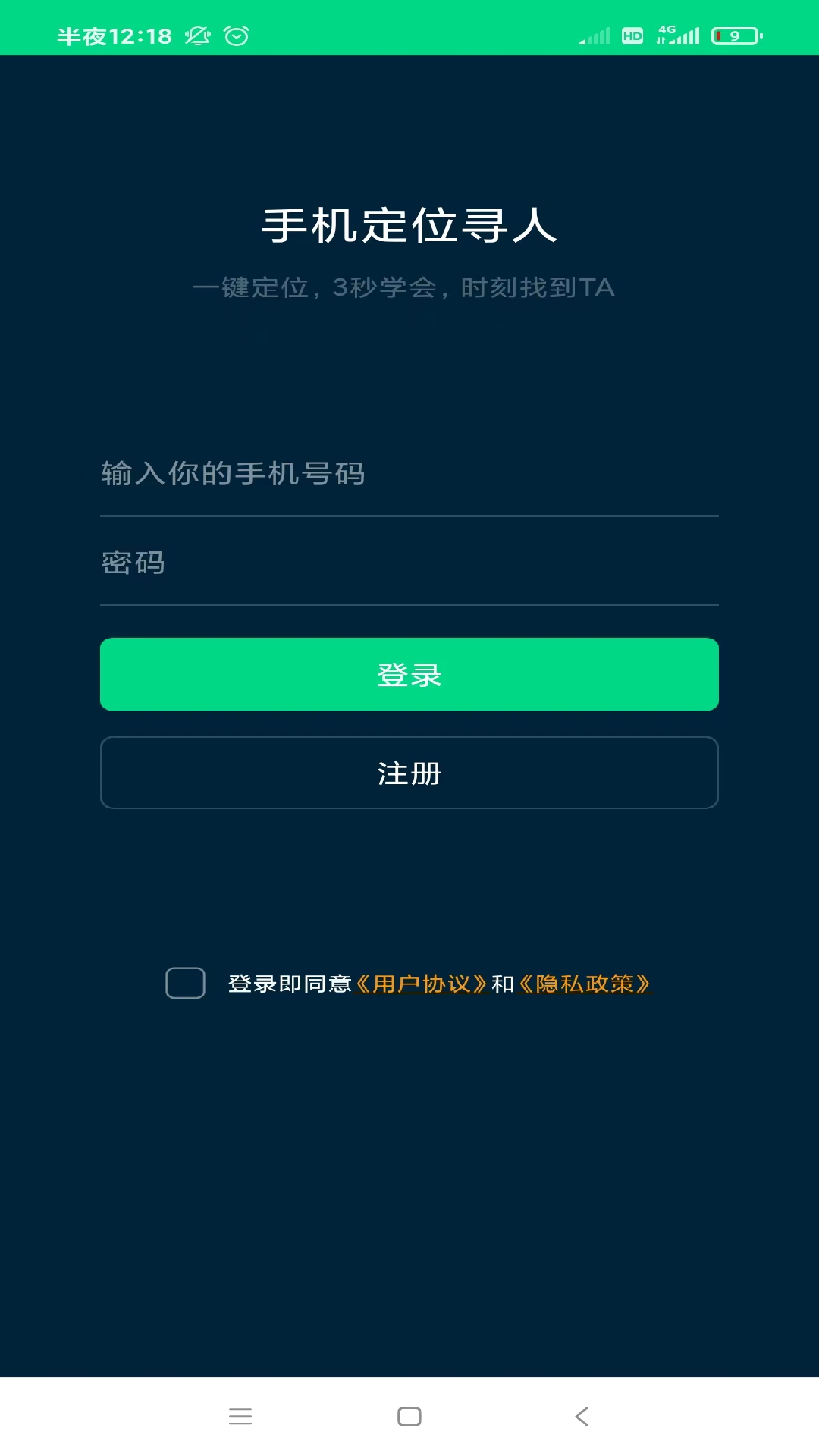819x1456 pixels.
Task: Go back using the system back arrow
Action: (582, 1417)
